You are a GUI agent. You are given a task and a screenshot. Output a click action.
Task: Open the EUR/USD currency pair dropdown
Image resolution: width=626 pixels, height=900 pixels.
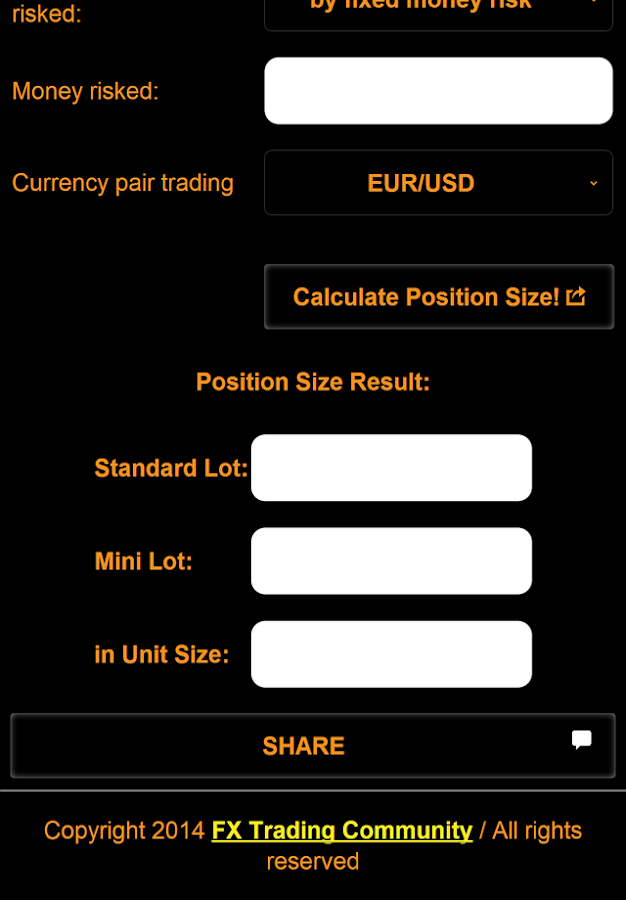[438, 183]
